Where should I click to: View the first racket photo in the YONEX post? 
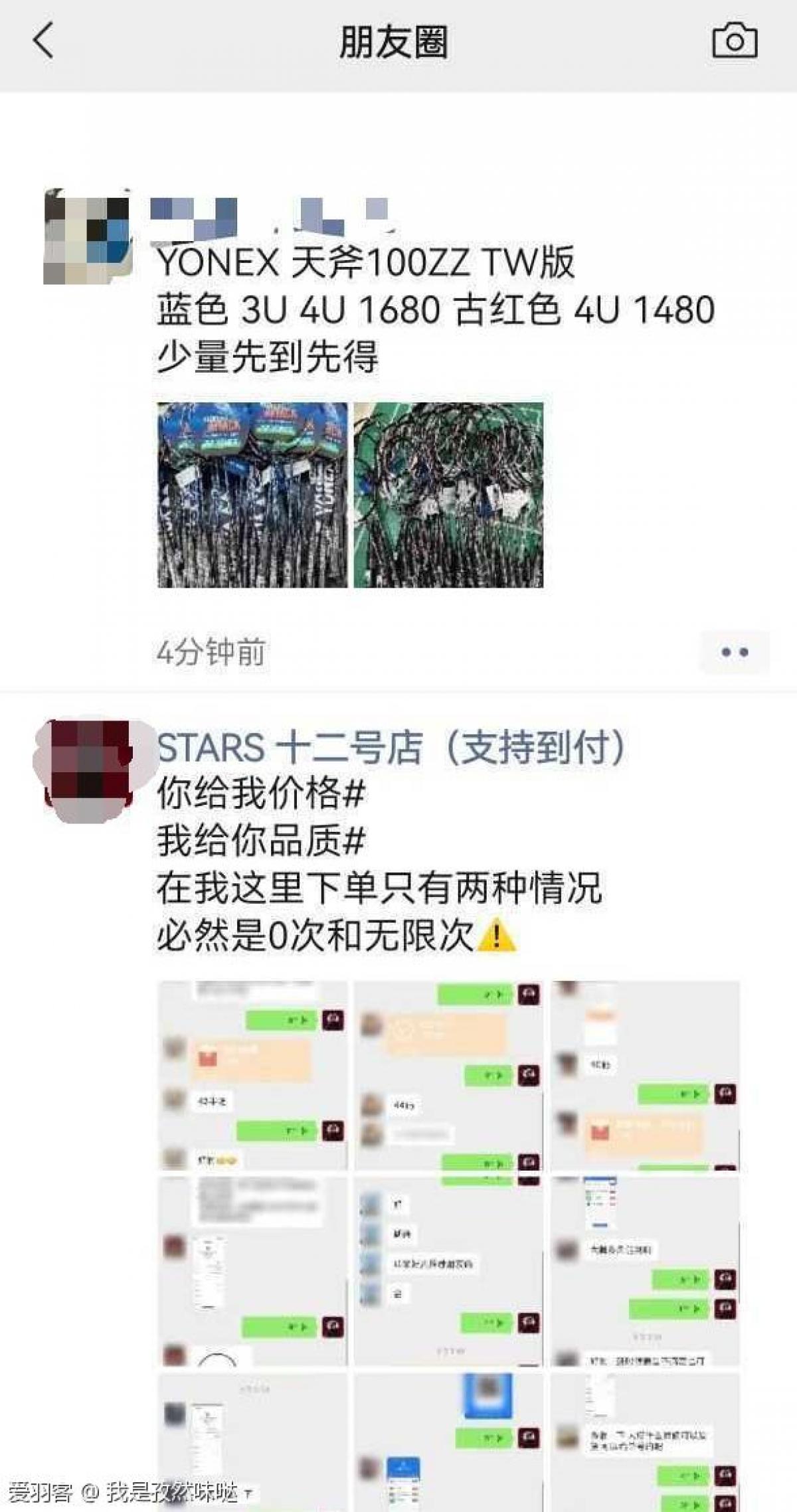pyautogui.click(x=252, y=495)
